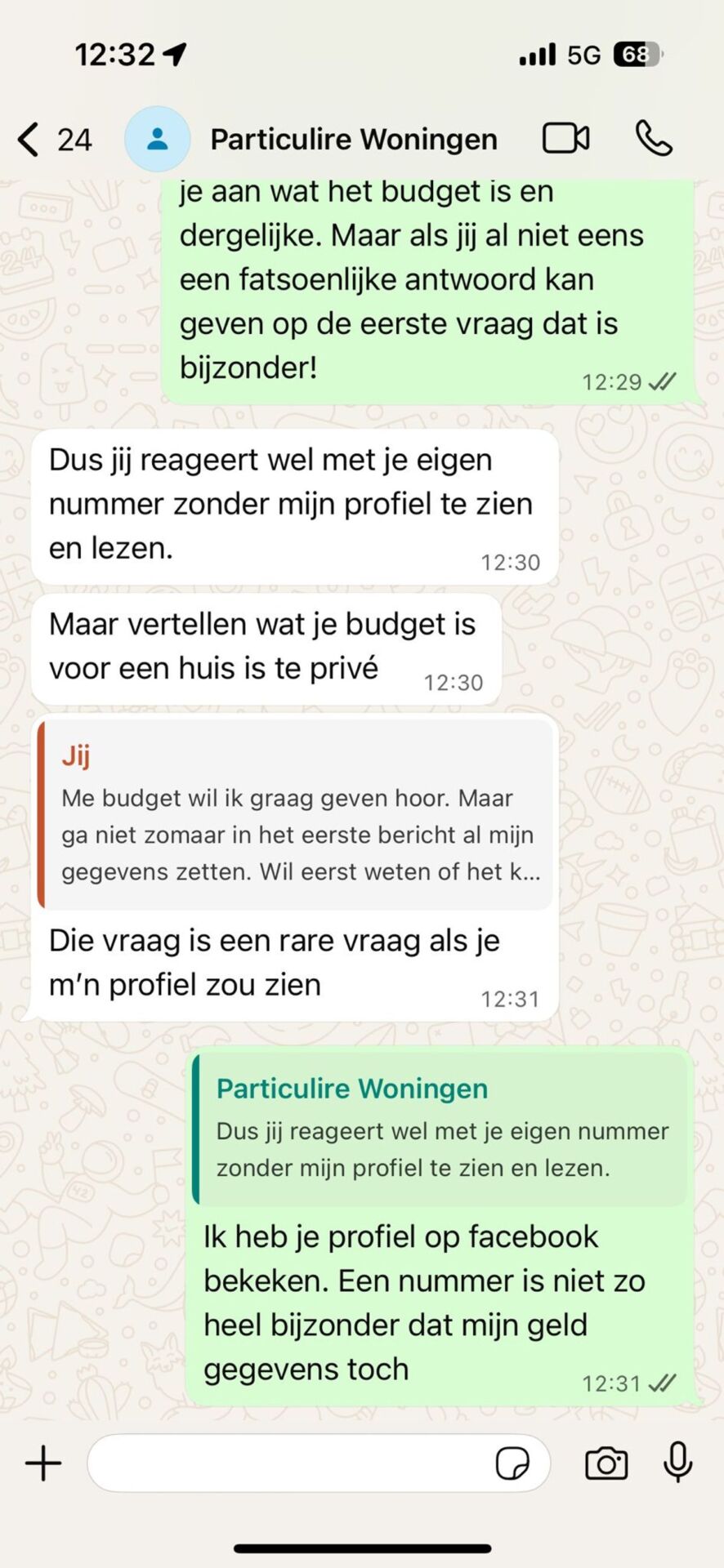The height and width of the screenshot is (1568, 724).
Task: Tap the contact profile picture
Action: pyautogui.click(x=157, y=139)
